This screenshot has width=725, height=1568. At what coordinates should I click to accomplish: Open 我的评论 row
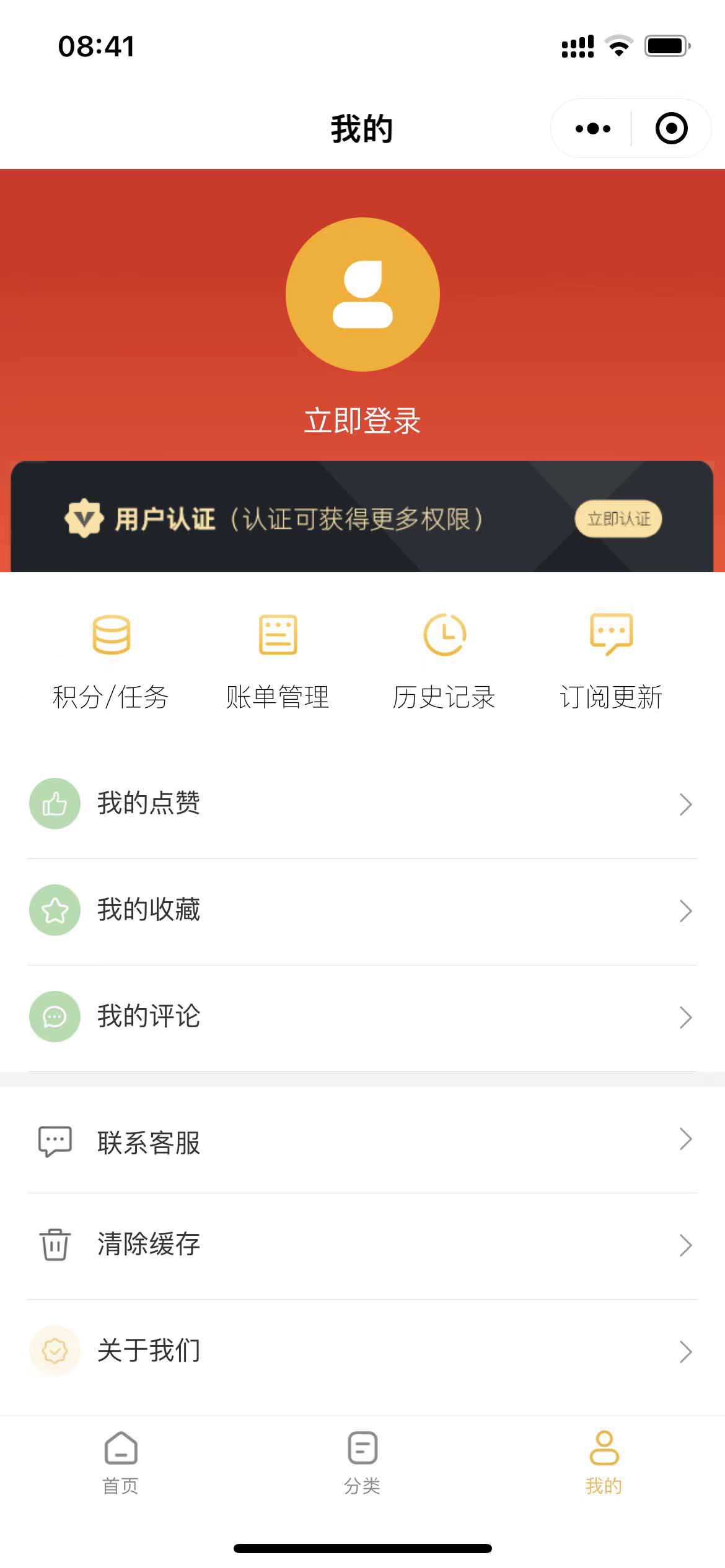coord(362,1017)
